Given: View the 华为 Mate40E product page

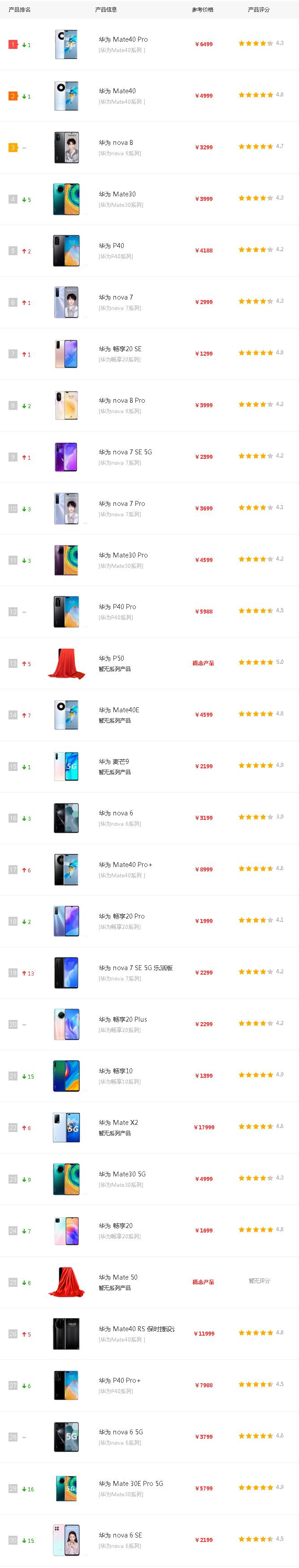Looking at the screenshot, I should tap(119, 710).
